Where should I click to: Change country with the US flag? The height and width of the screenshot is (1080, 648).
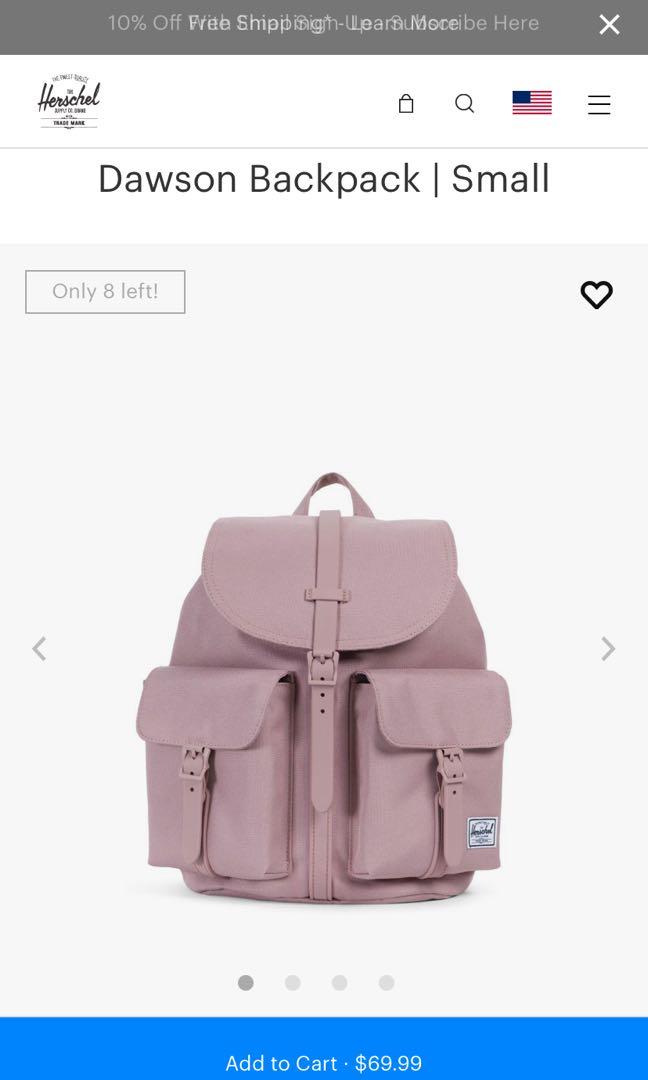click(532, 103)
